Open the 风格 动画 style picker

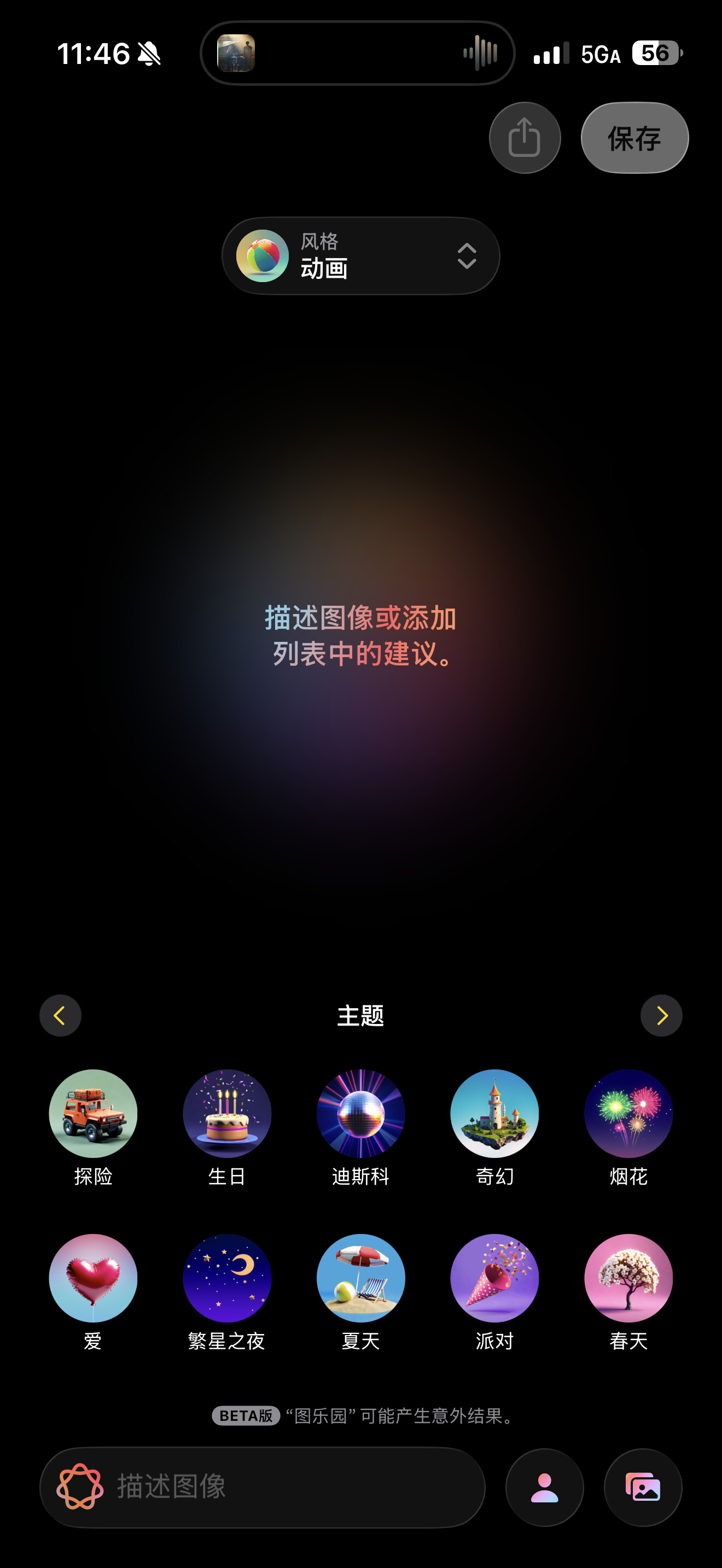(x=360, y=256)
